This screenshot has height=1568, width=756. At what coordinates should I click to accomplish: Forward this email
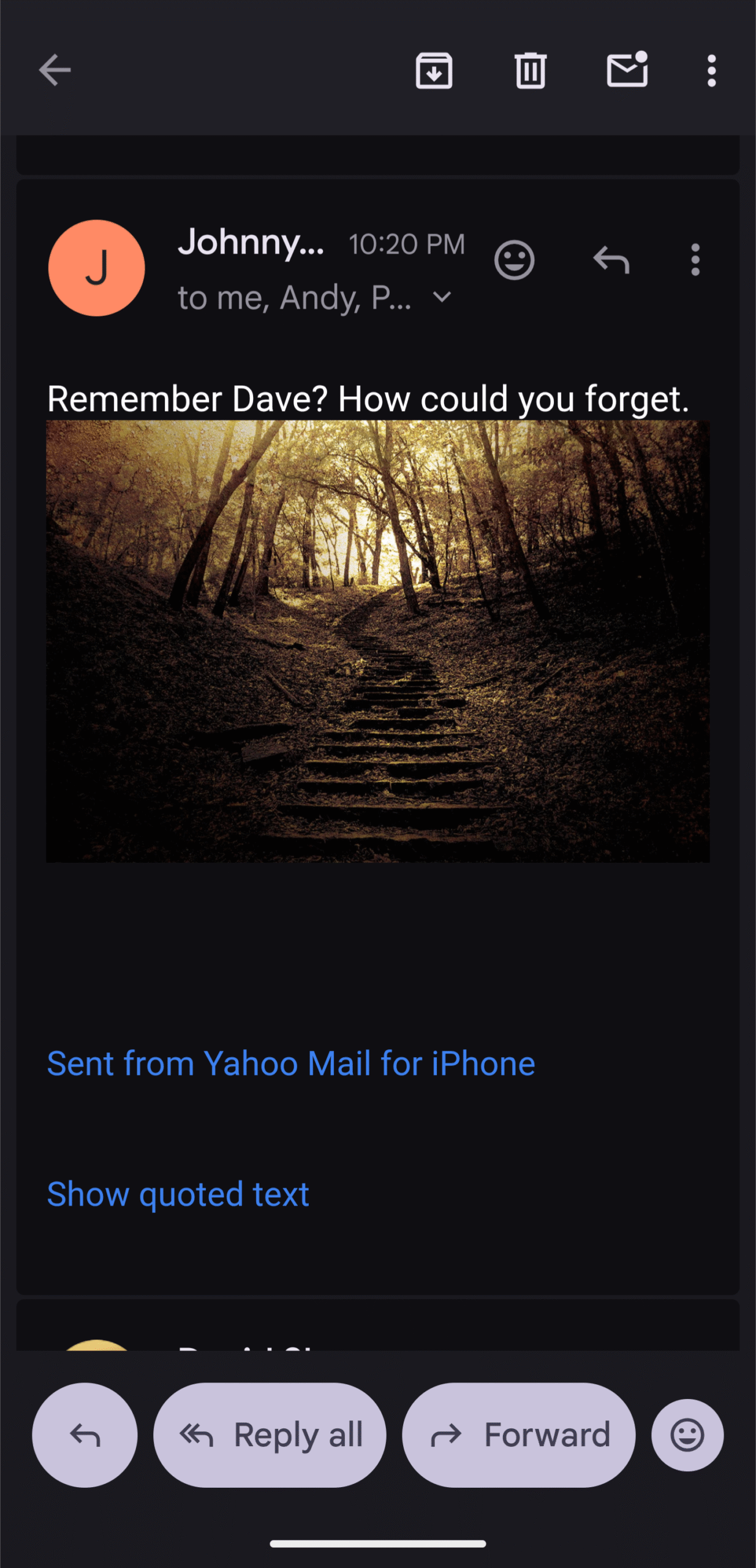(x=518, y=1435)
